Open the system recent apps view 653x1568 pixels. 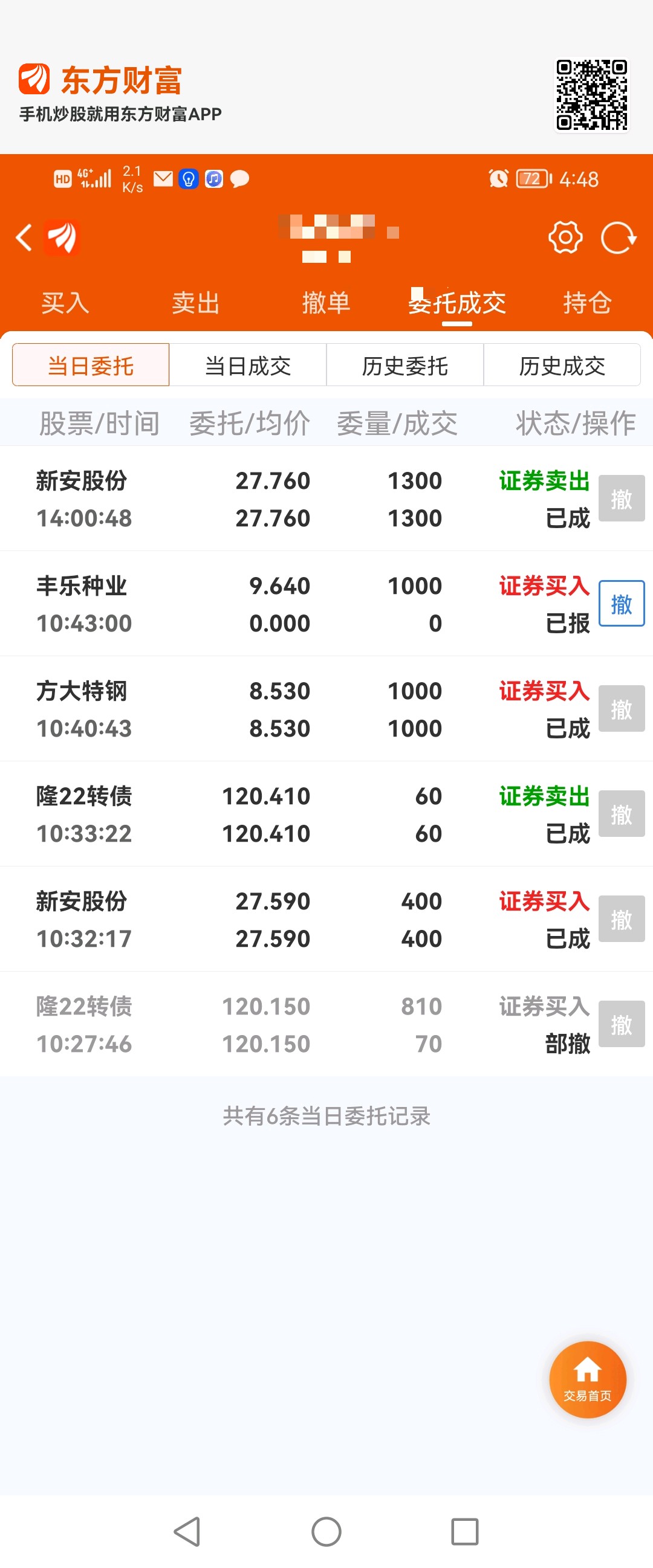(465, 1532)
